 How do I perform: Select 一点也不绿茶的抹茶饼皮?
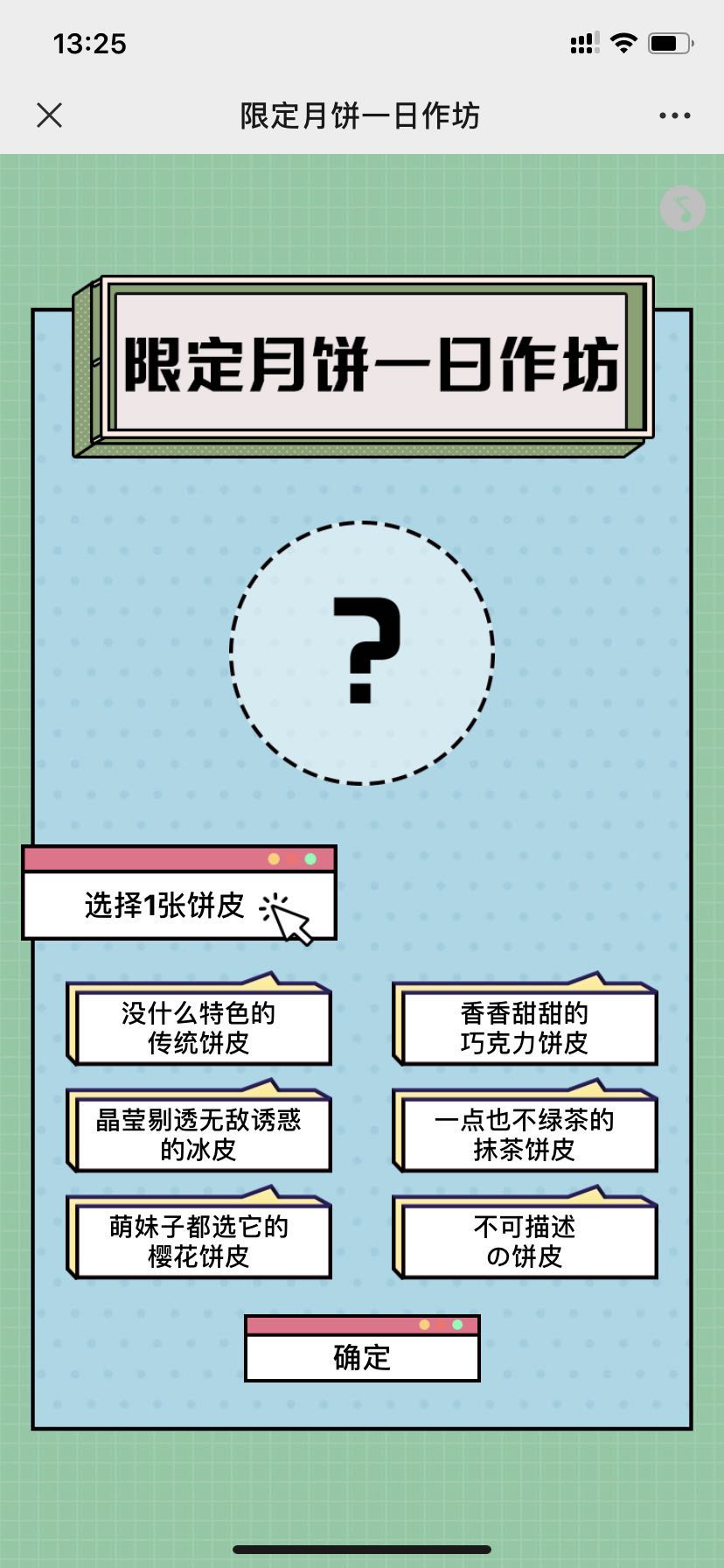pos(525,1134)
